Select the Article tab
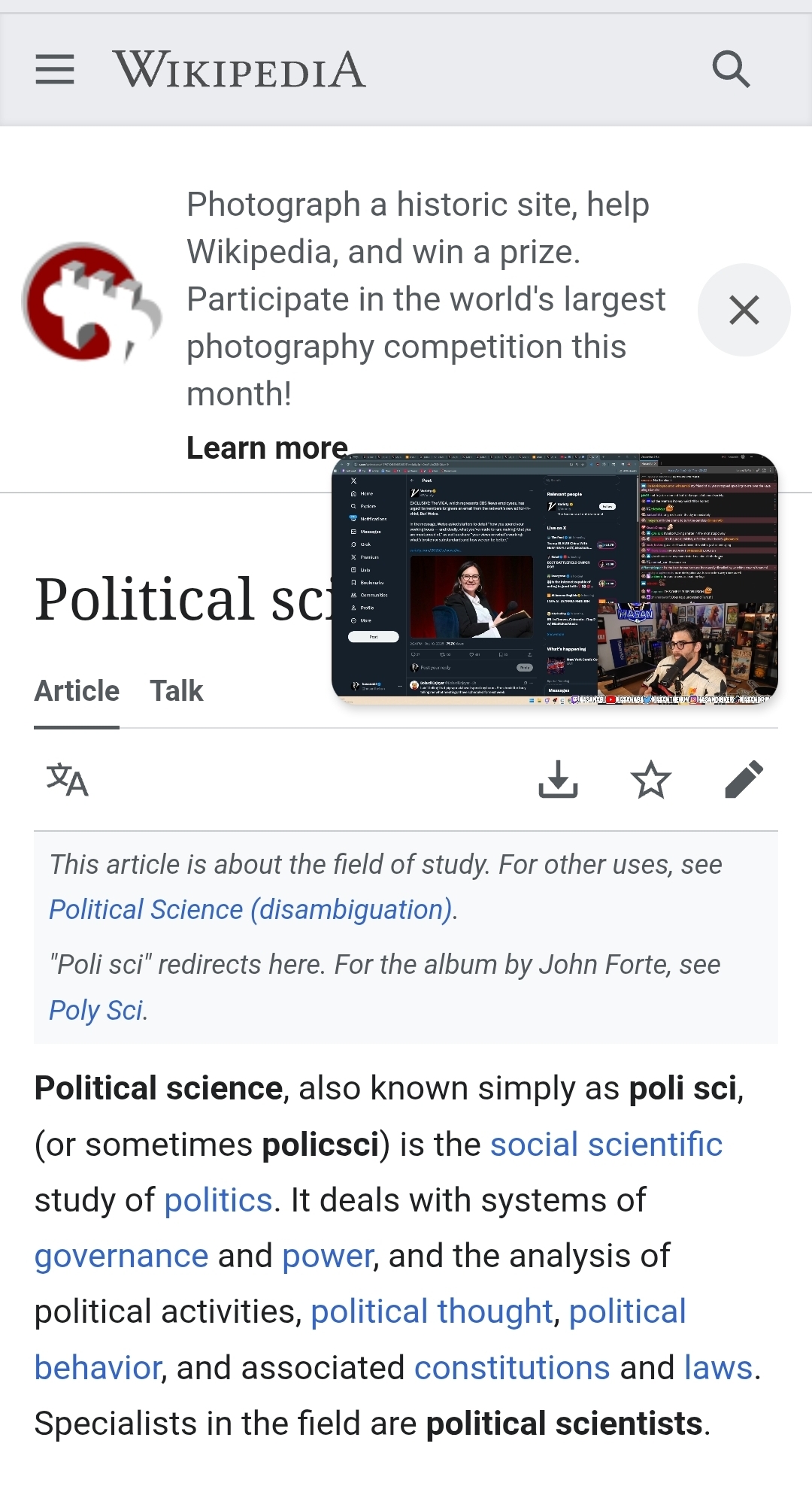This screenshot has width=812, height=1489. pyautogui.click(x=77, y=690)
